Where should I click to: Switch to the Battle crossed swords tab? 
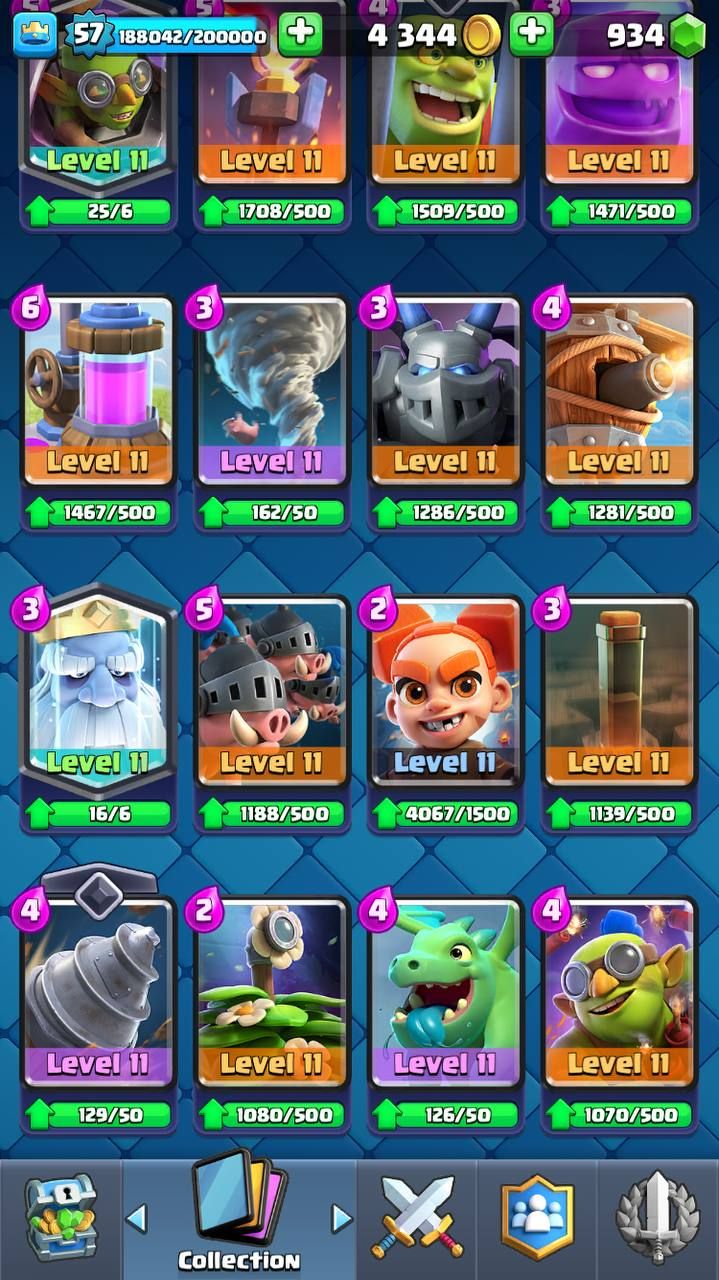tap(417, 1219)
